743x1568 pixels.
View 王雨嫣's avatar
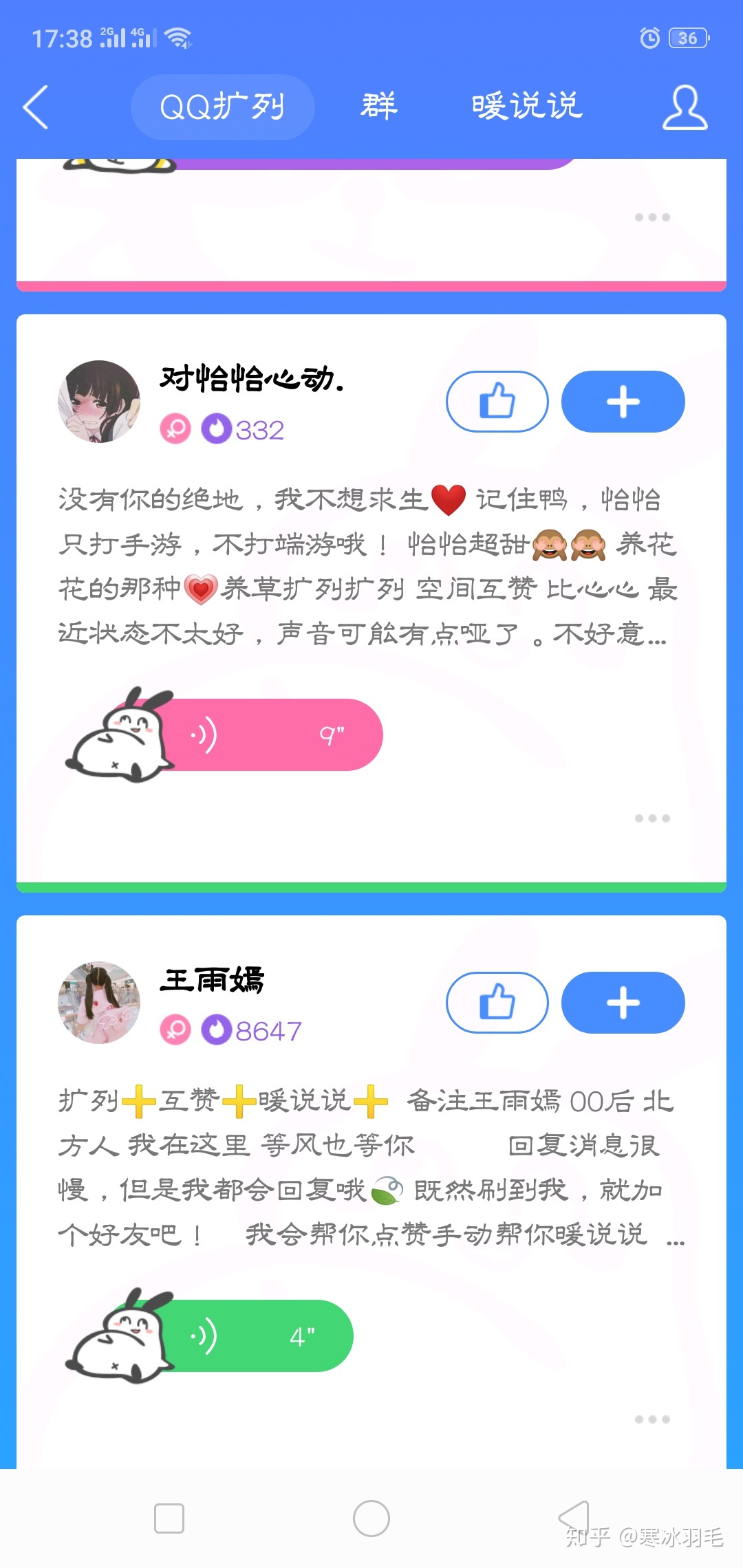click(99, 1003)
